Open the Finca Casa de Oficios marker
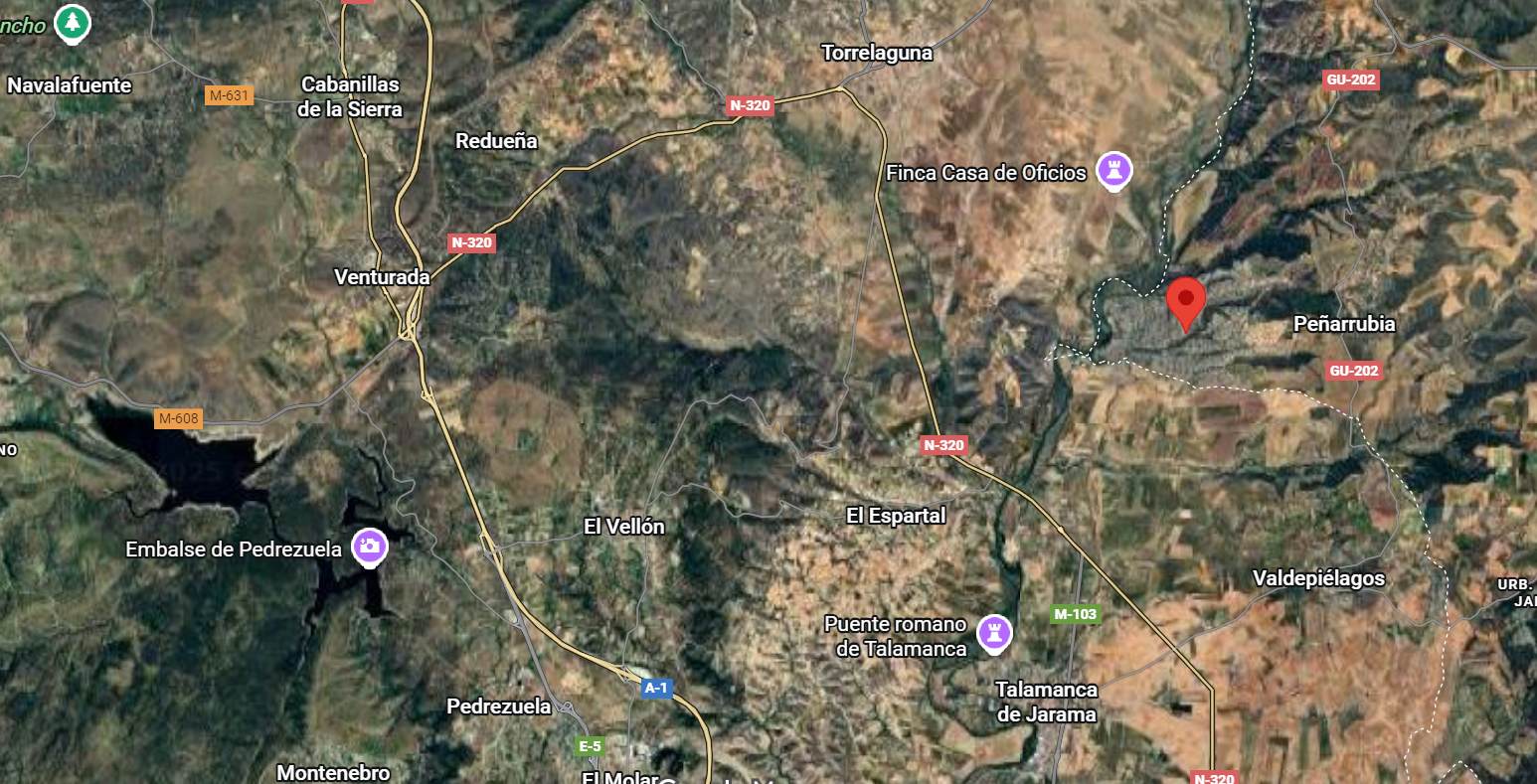This screenshot has width=1537, height=784. [1113, 169]
